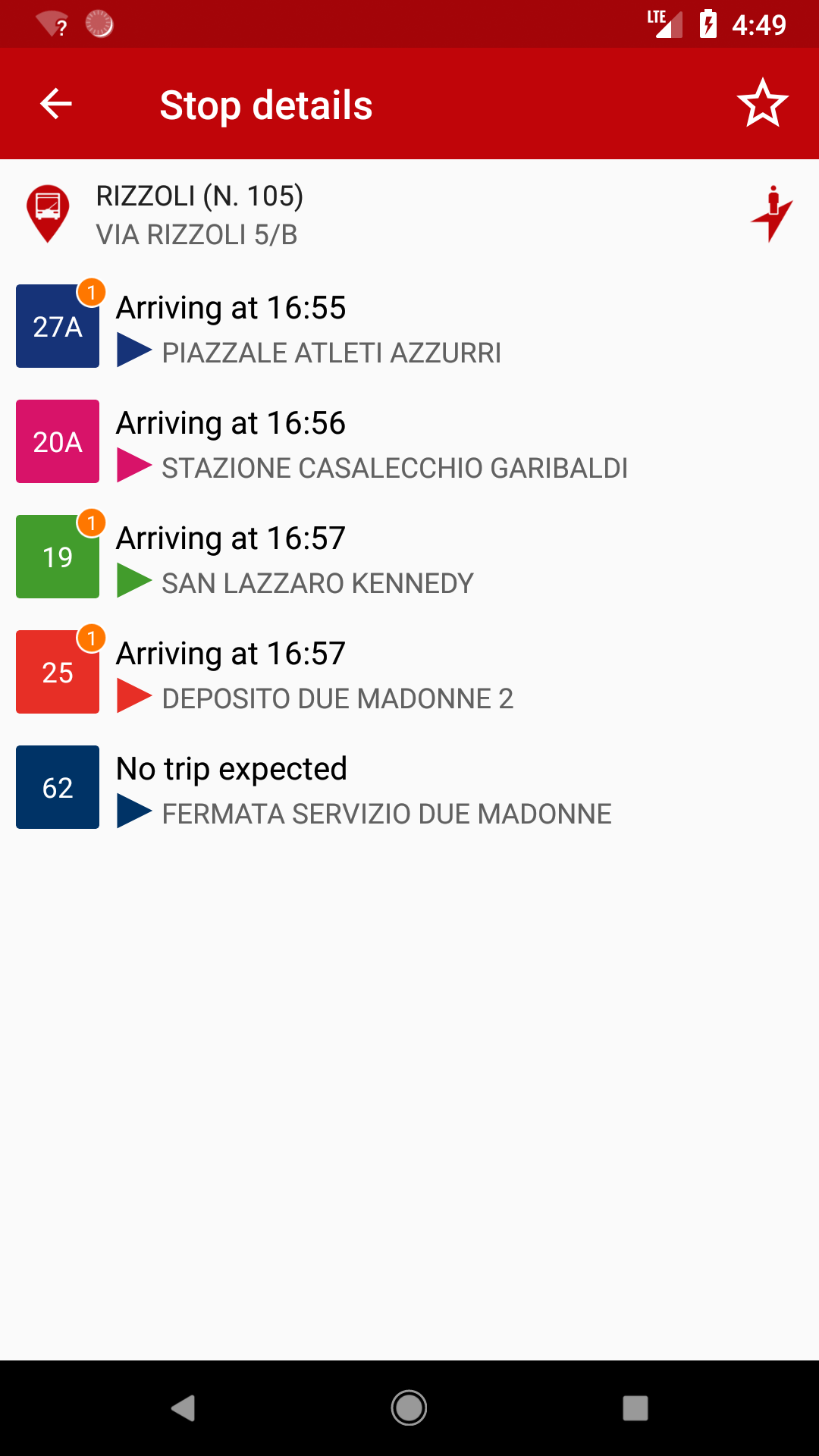
Task: Open recent apps from the navigation bar
Action: 635,1408
